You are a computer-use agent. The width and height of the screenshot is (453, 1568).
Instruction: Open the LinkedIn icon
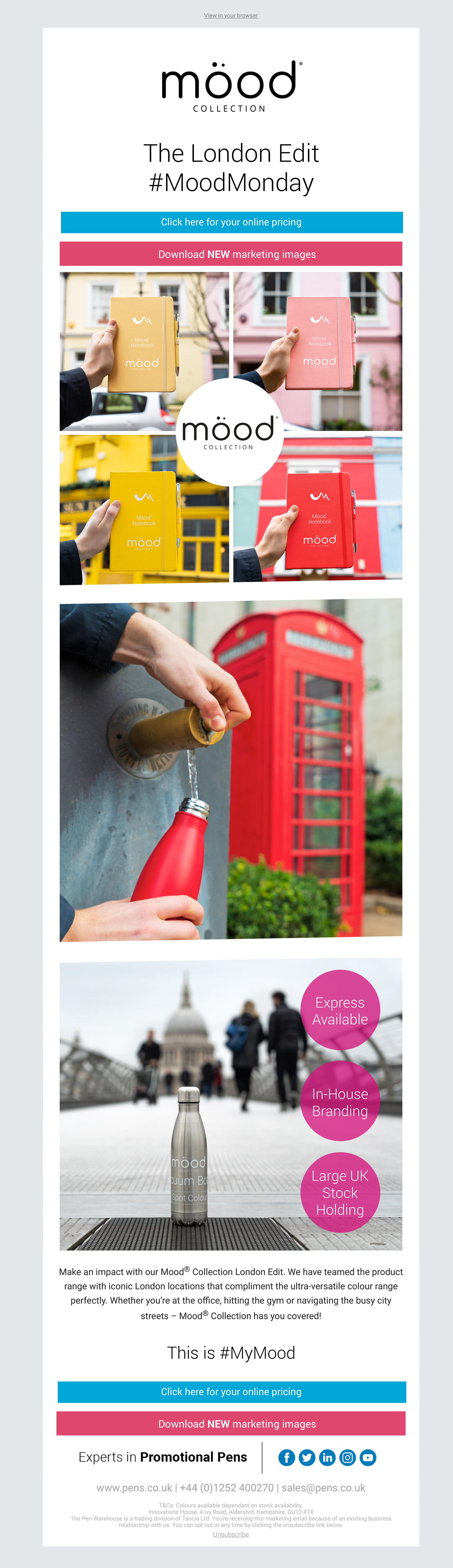(327, 1457)
